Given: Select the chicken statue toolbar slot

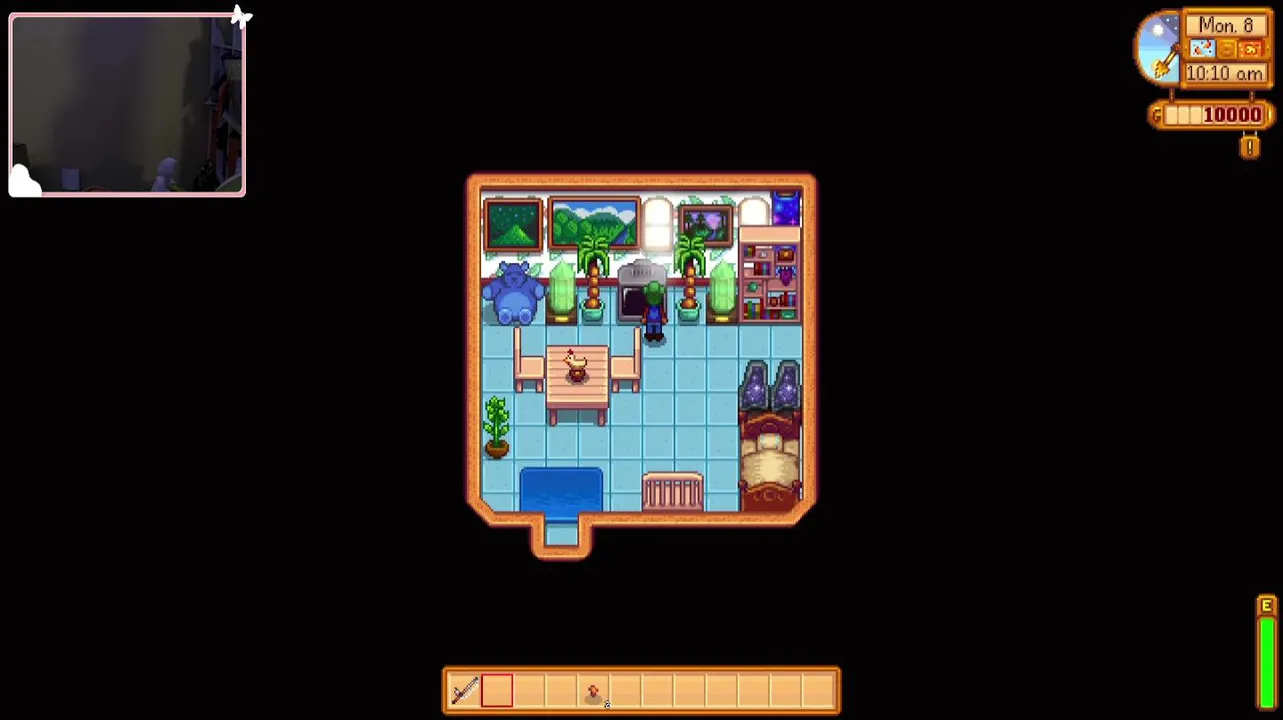Looking at the screenshot, I should 593,692.
